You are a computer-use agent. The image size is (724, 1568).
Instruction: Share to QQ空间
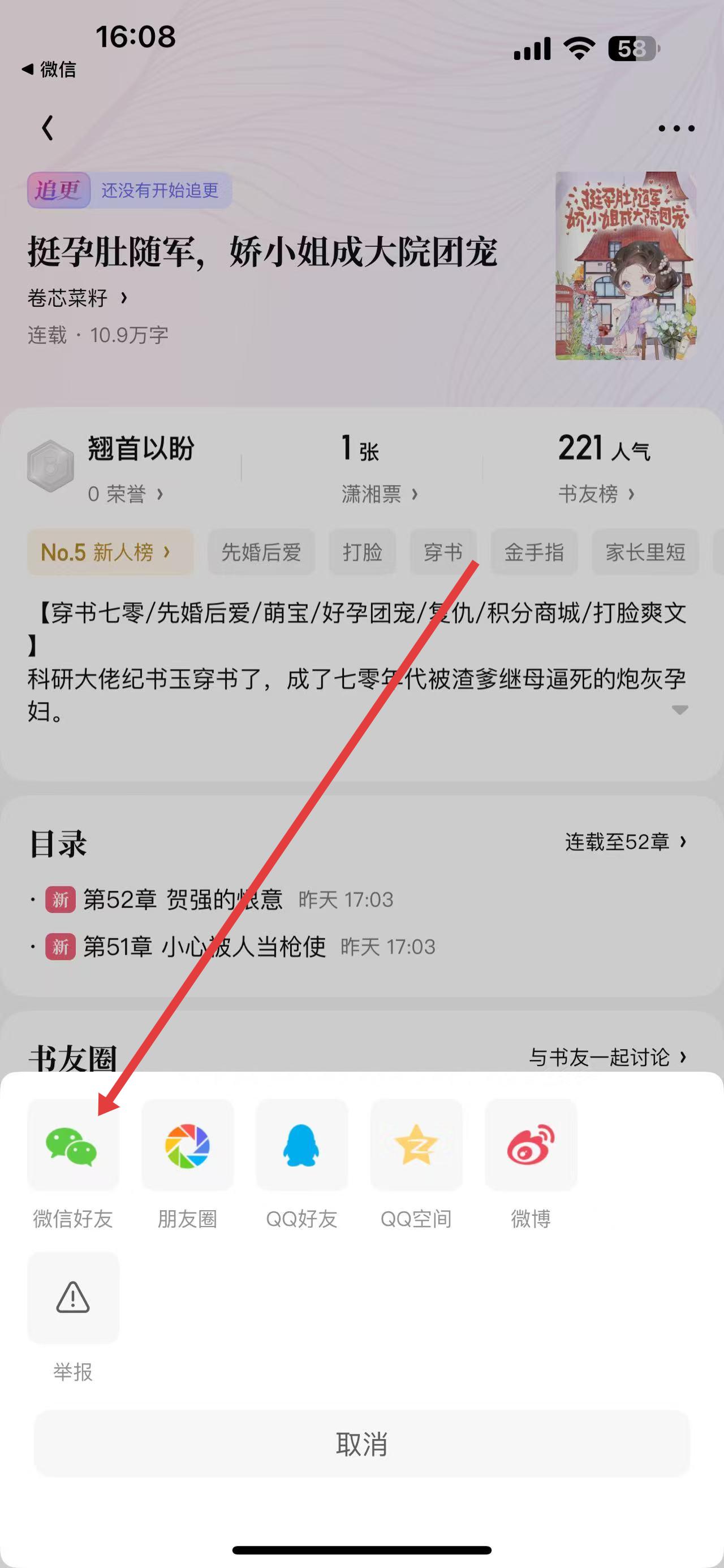[x=416, y=1146]
